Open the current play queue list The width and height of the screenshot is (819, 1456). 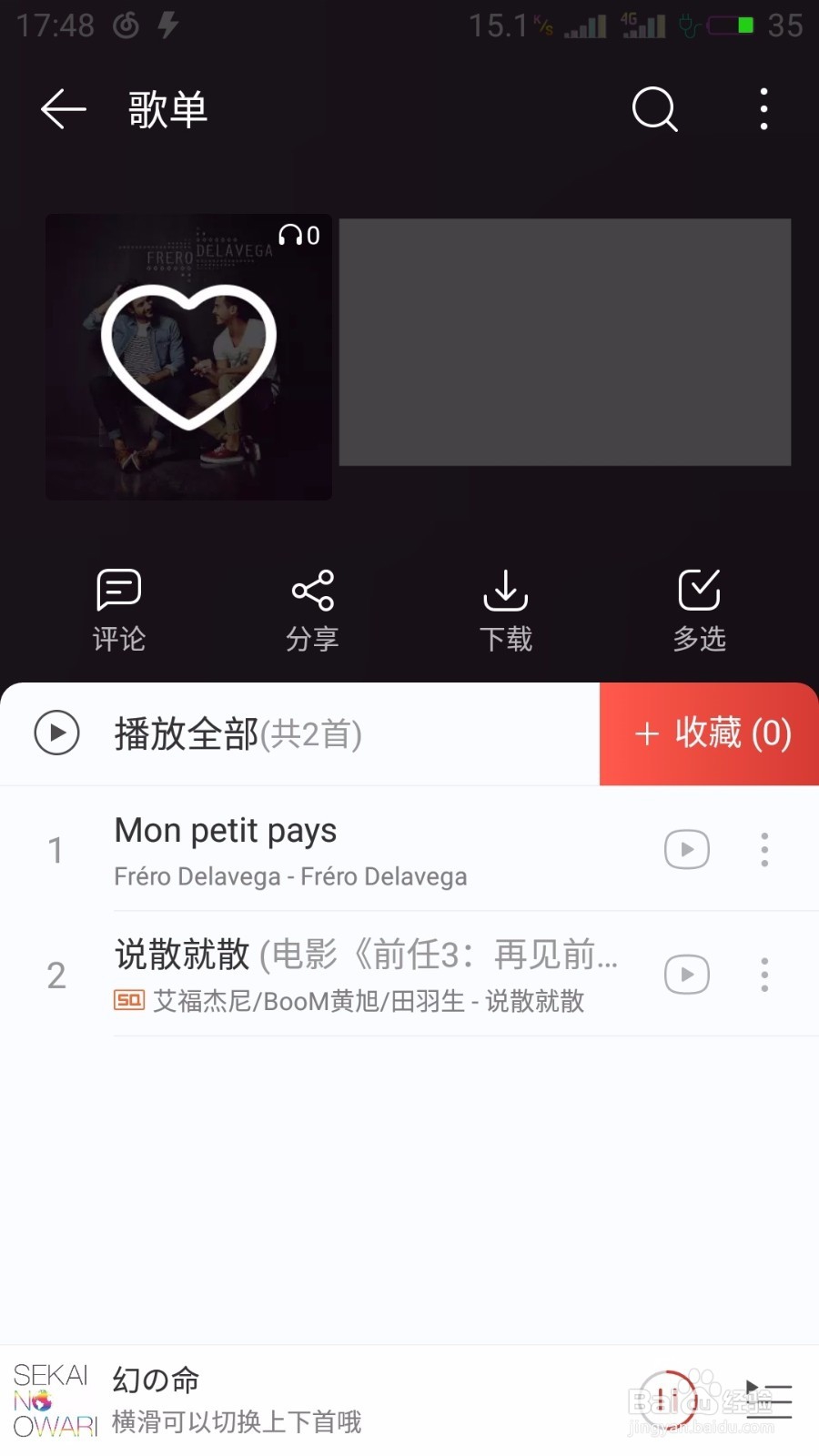pos(770,1400)
